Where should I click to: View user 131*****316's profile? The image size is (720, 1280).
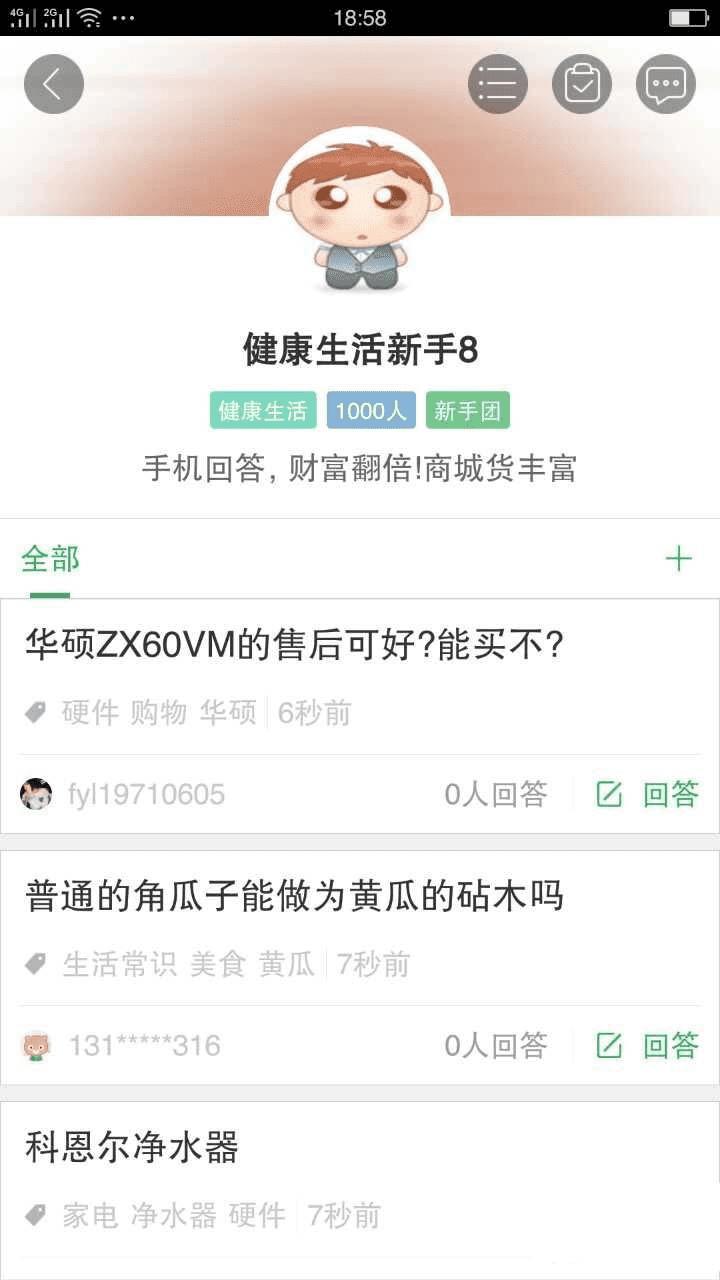tap(144, 1046)
